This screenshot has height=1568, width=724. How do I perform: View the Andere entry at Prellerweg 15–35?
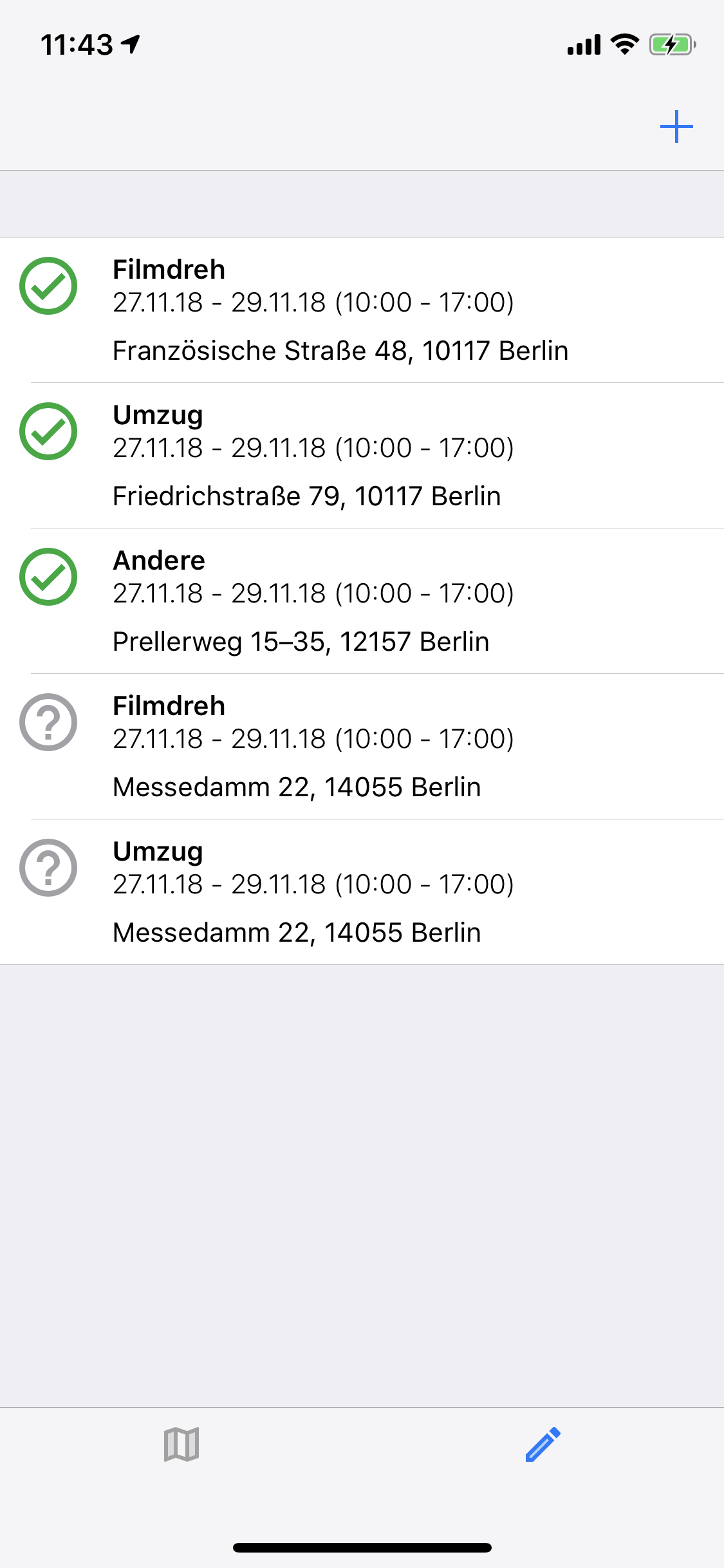(x=362, y=601)
